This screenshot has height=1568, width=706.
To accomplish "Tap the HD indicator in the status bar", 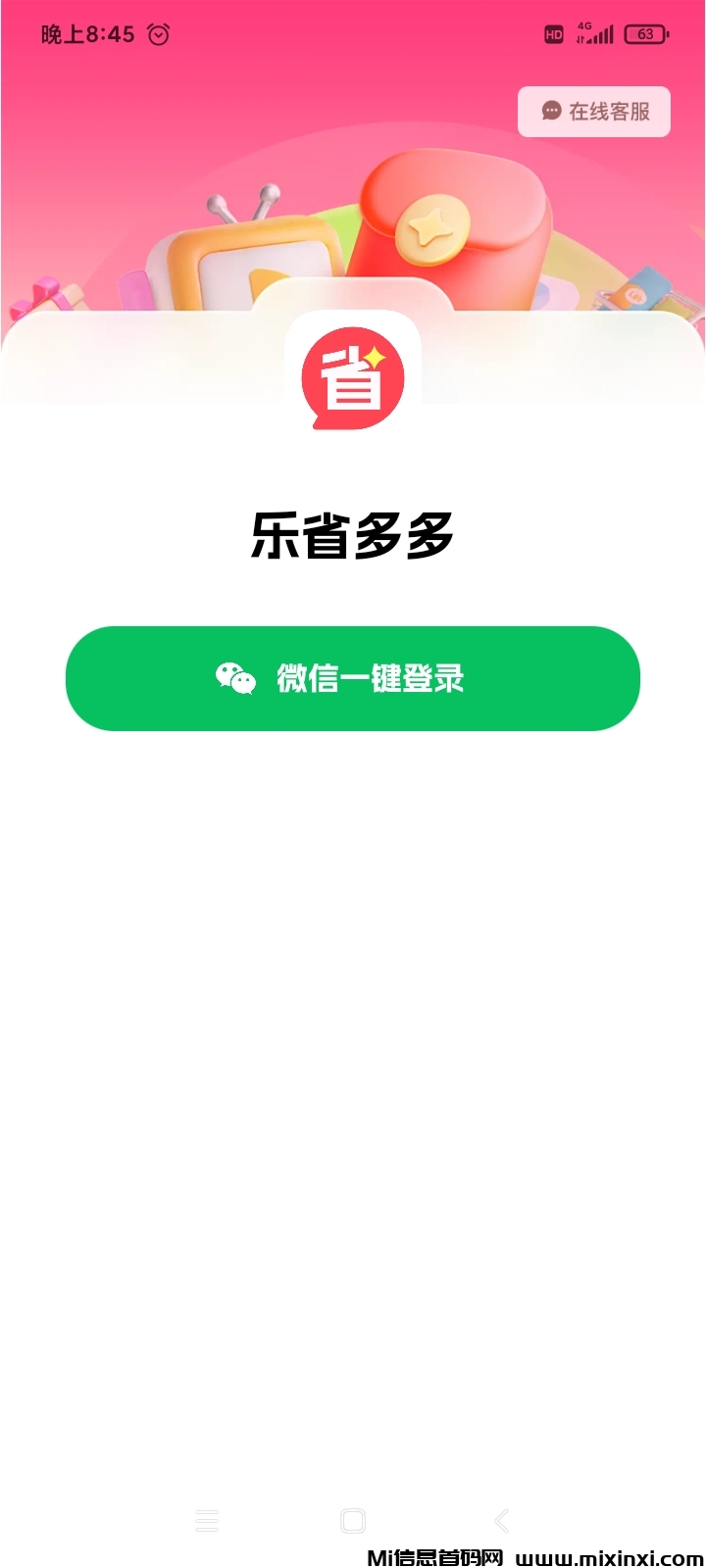I will [x=553, y=33].
